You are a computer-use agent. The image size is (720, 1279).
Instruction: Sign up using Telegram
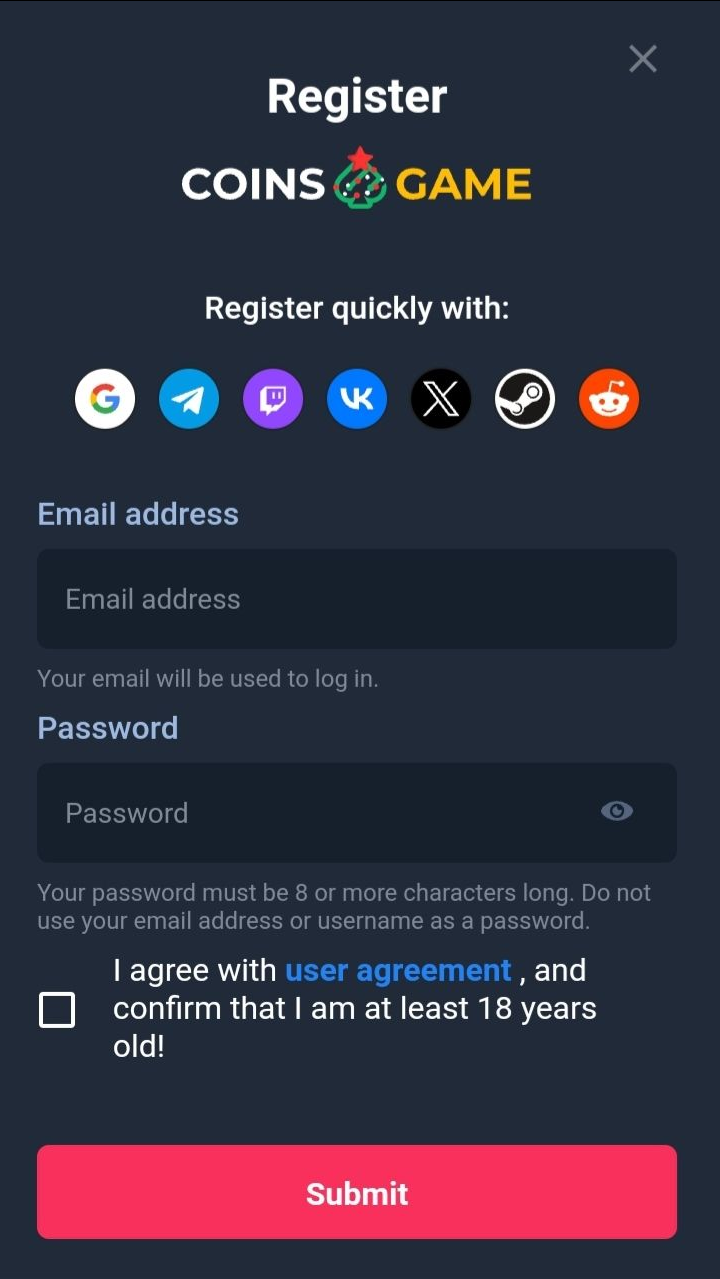189,399
